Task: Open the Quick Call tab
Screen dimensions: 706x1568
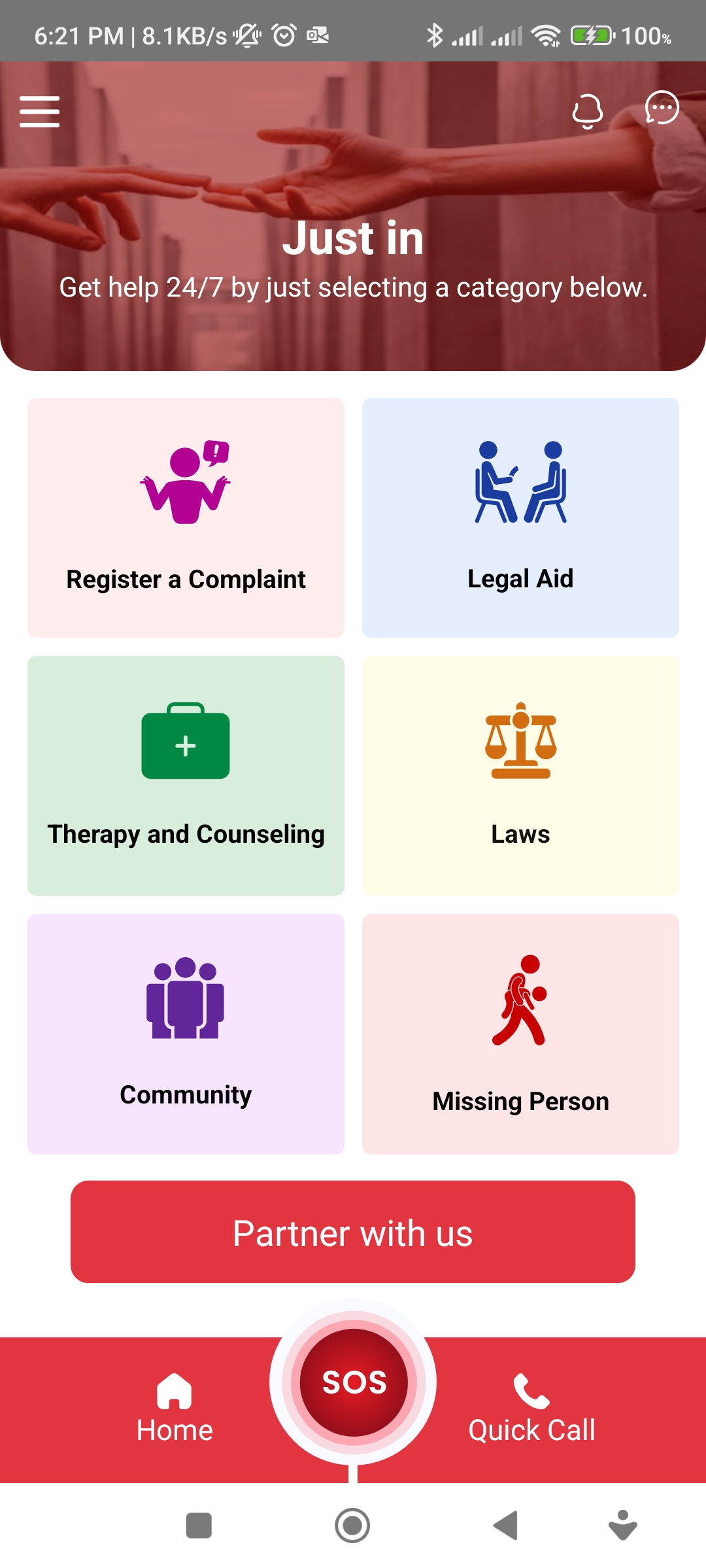Action: [x=531, y=1409]
